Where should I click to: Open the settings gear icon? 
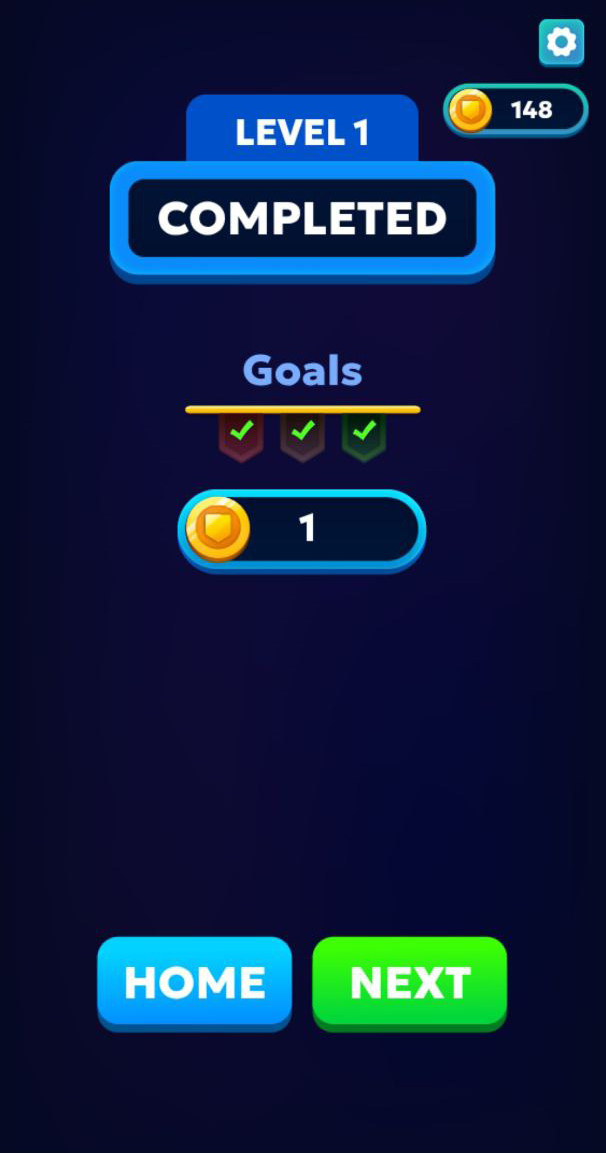tap(561, 43)
